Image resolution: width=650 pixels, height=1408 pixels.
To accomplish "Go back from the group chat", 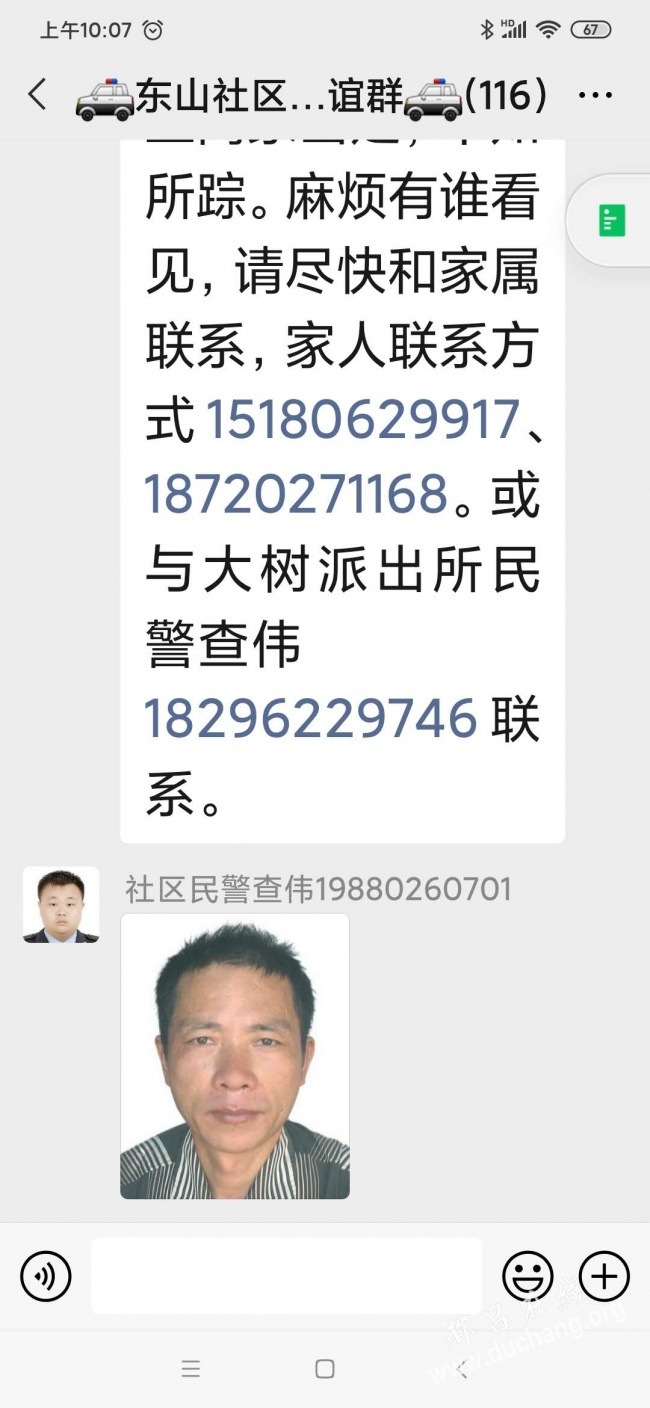I will pos(37,96).
